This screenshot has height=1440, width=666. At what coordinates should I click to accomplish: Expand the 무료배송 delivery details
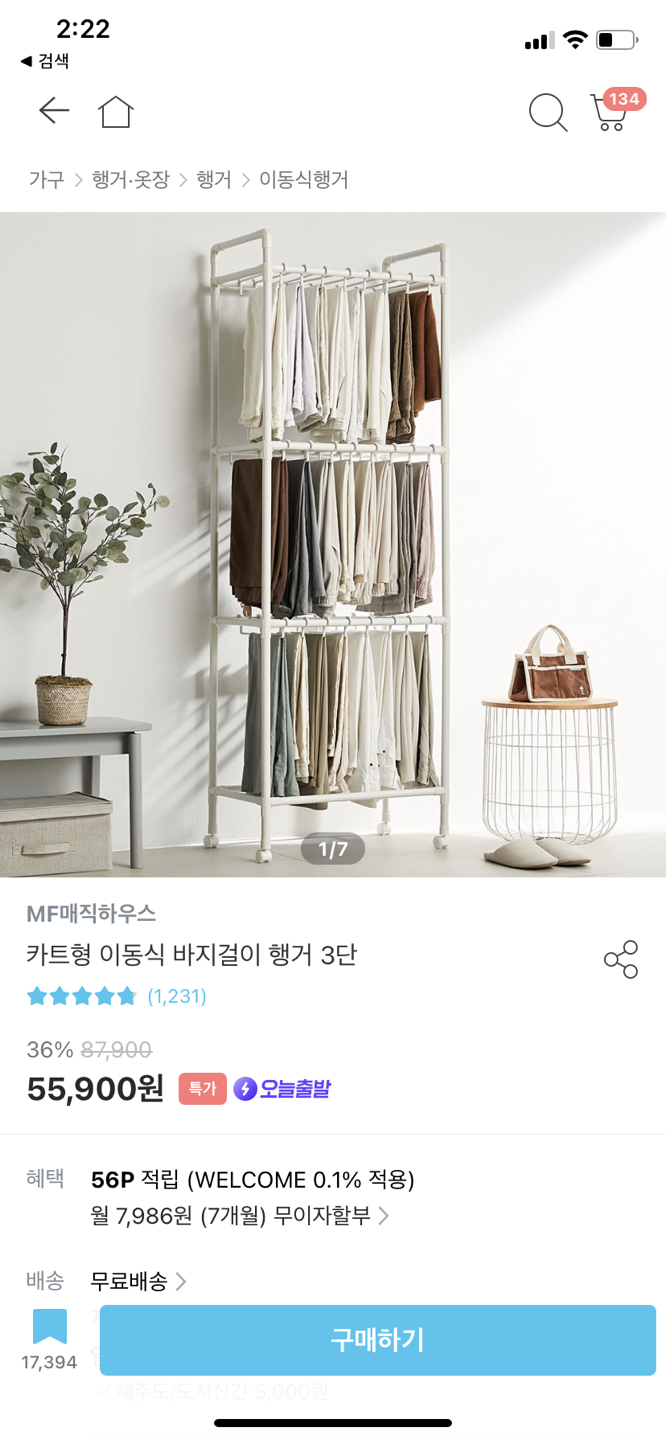point(138,1281)
